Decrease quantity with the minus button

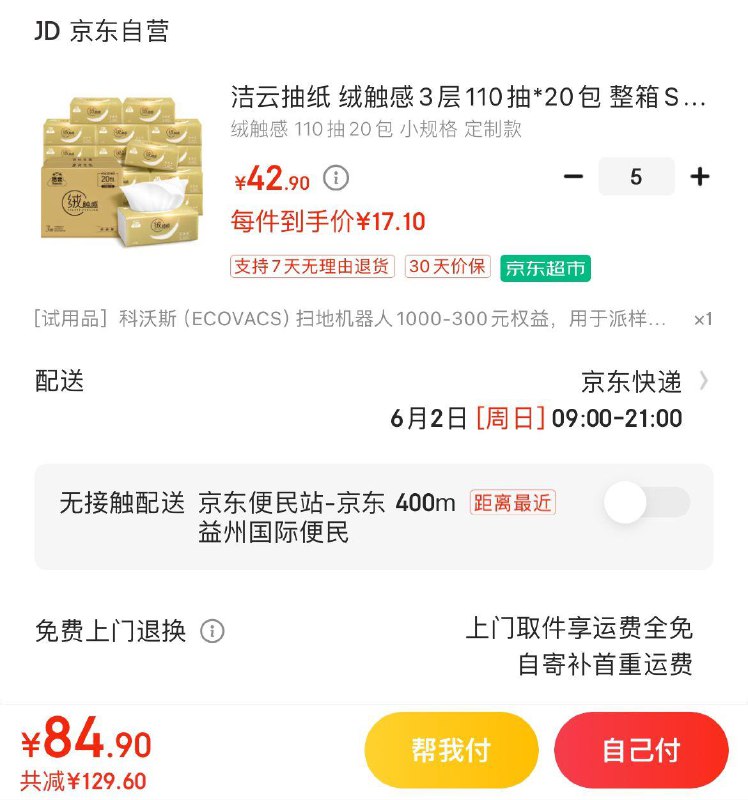[571, 175]
